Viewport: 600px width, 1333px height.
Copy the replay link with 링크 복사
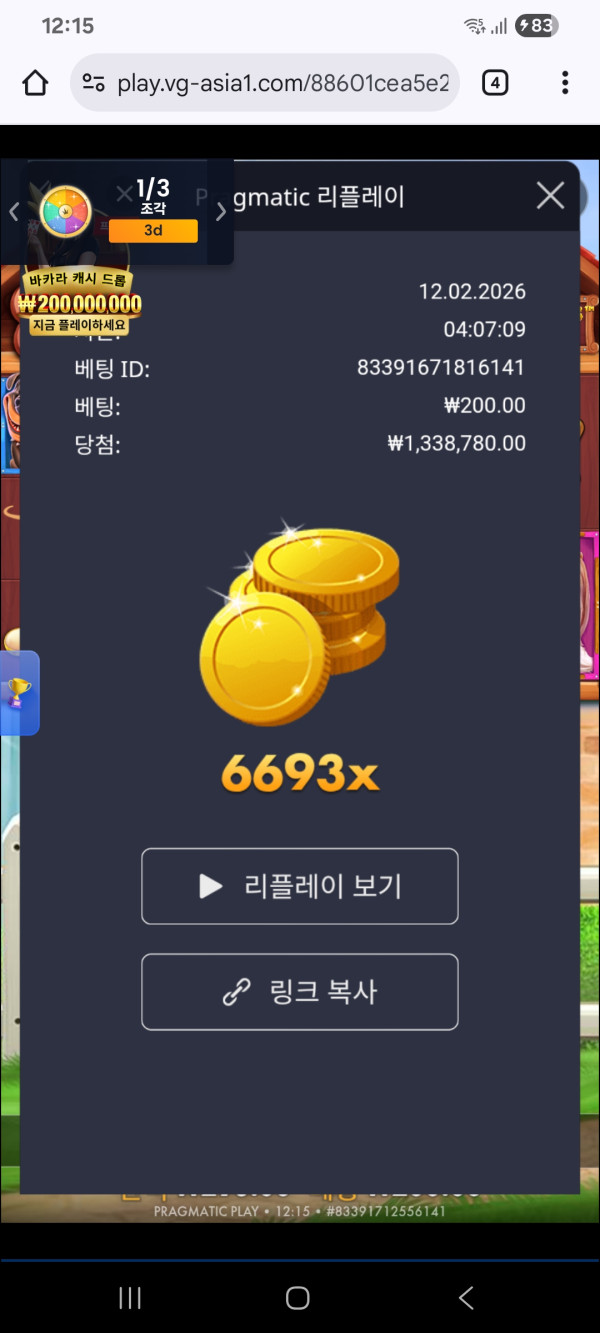[300, 992]
